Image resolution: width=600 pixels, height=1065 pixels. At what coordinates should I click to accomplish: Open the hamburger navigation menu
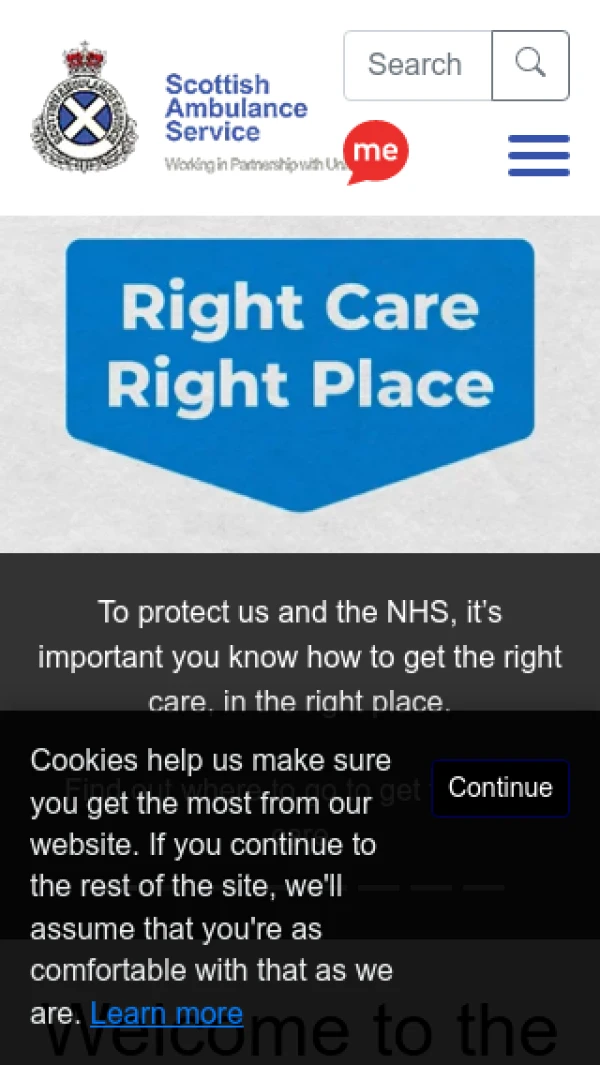[538, 155]
